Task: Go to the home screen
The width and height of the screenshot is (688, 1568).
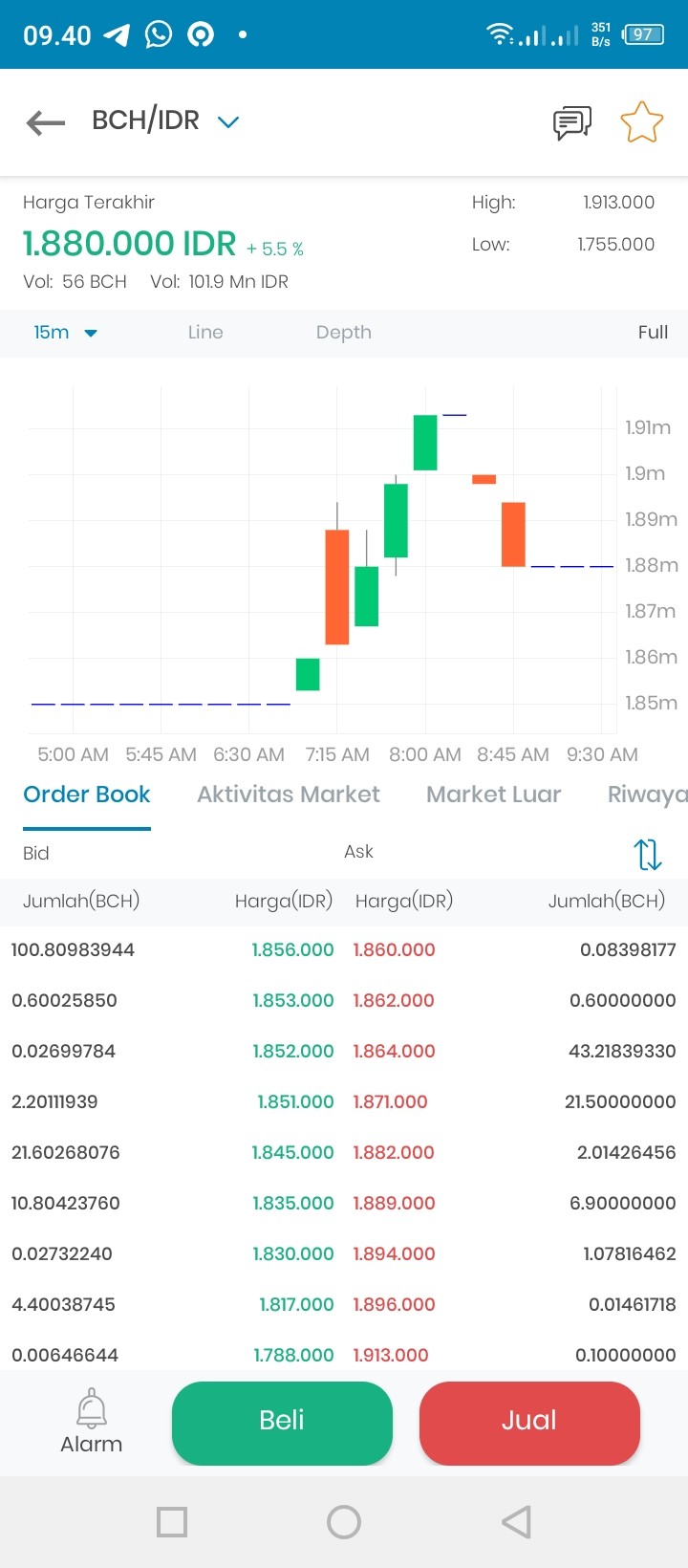Action: point(344,1522)
